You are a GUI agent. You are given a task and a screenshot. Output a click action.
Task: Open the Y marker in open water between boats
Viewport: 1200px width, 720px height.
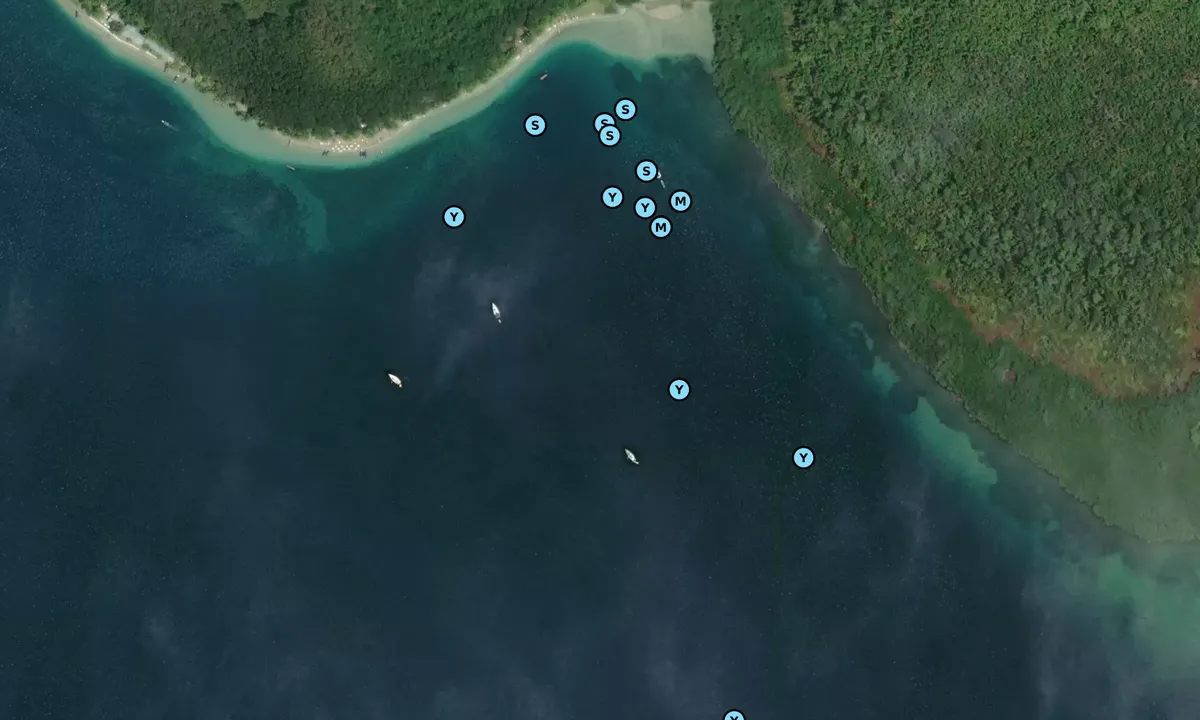coord(679,390)
